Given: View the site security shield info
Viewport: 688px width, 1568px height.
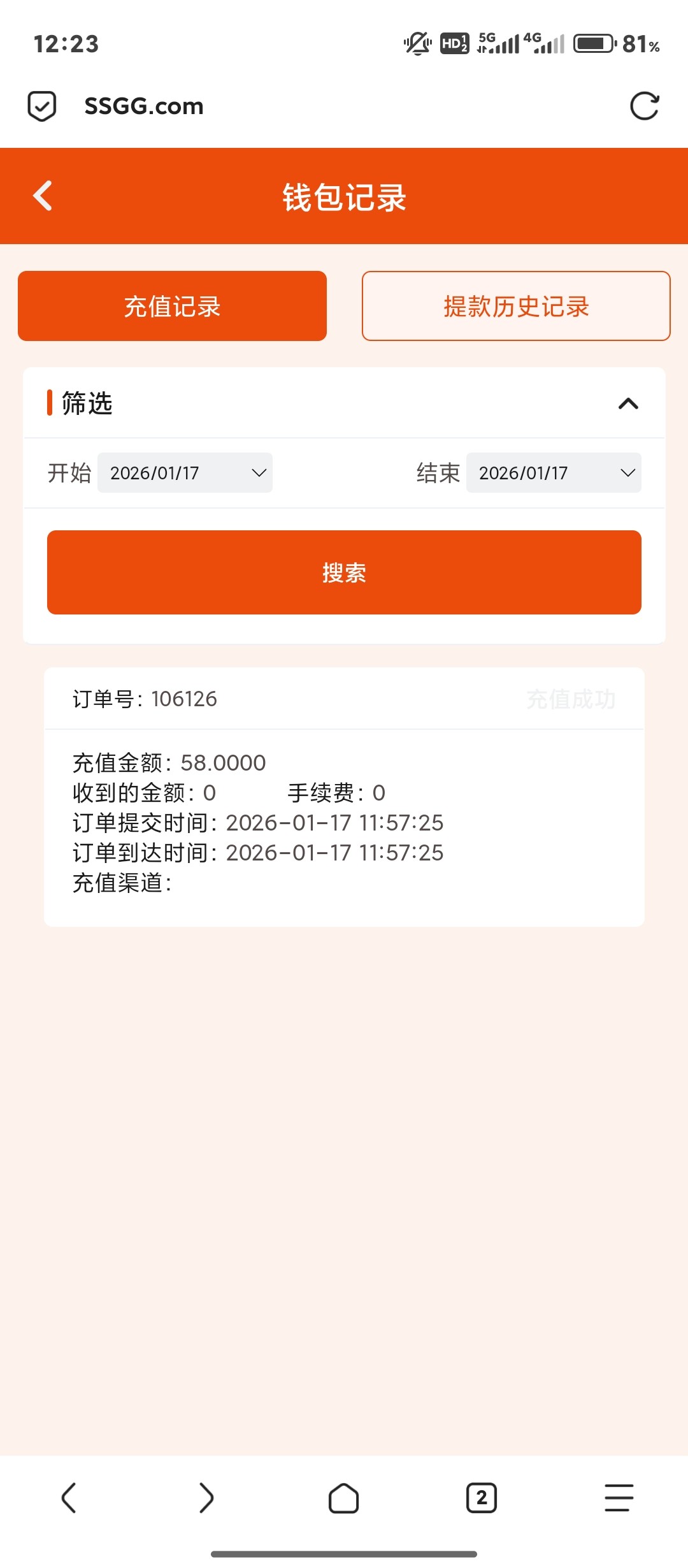Looking at the screenshot, I should click(x=42, y=106).
